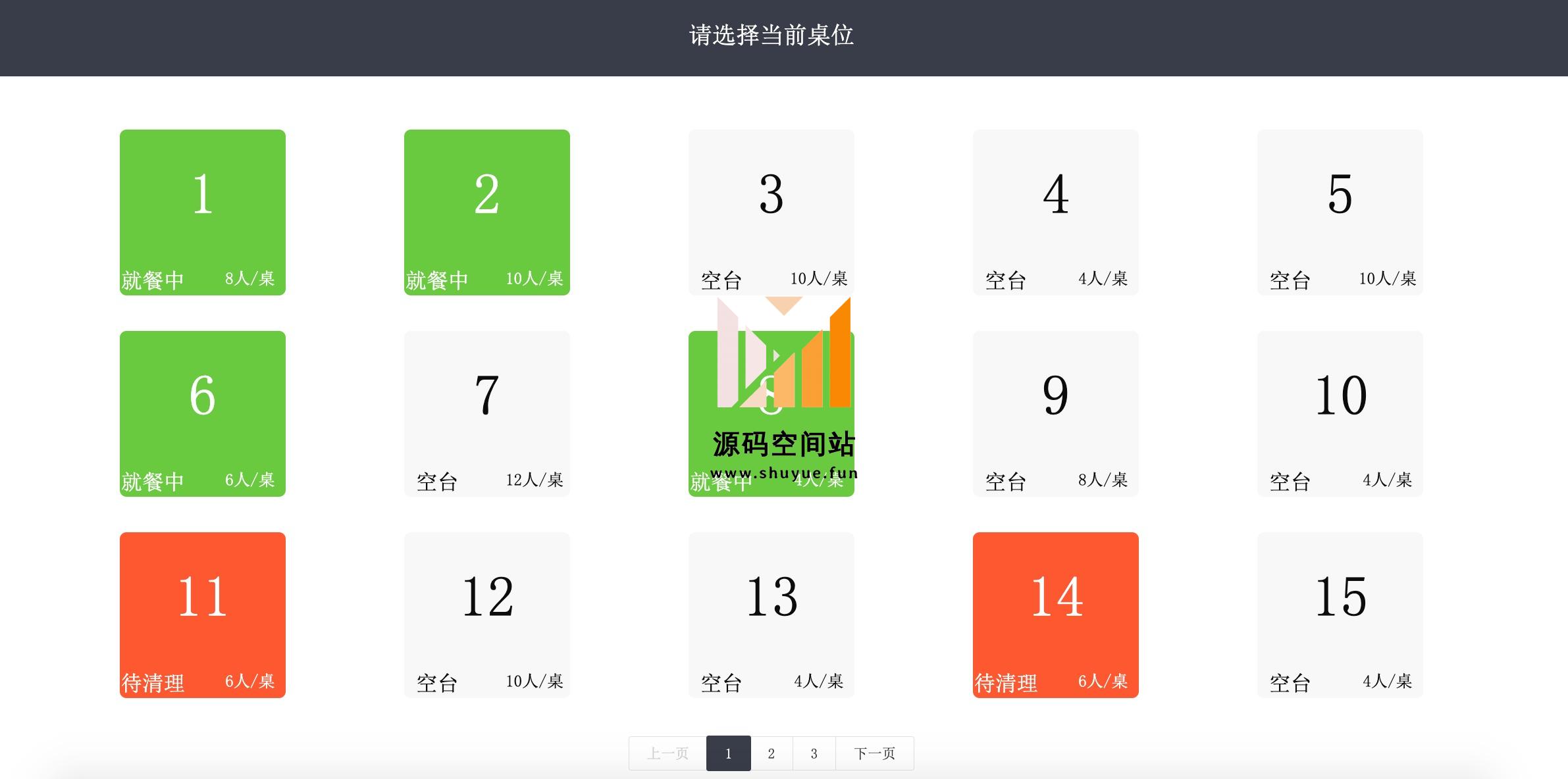Pick empty table 4
Viewport: 1568px width, 779px height.
(1055, 212)
